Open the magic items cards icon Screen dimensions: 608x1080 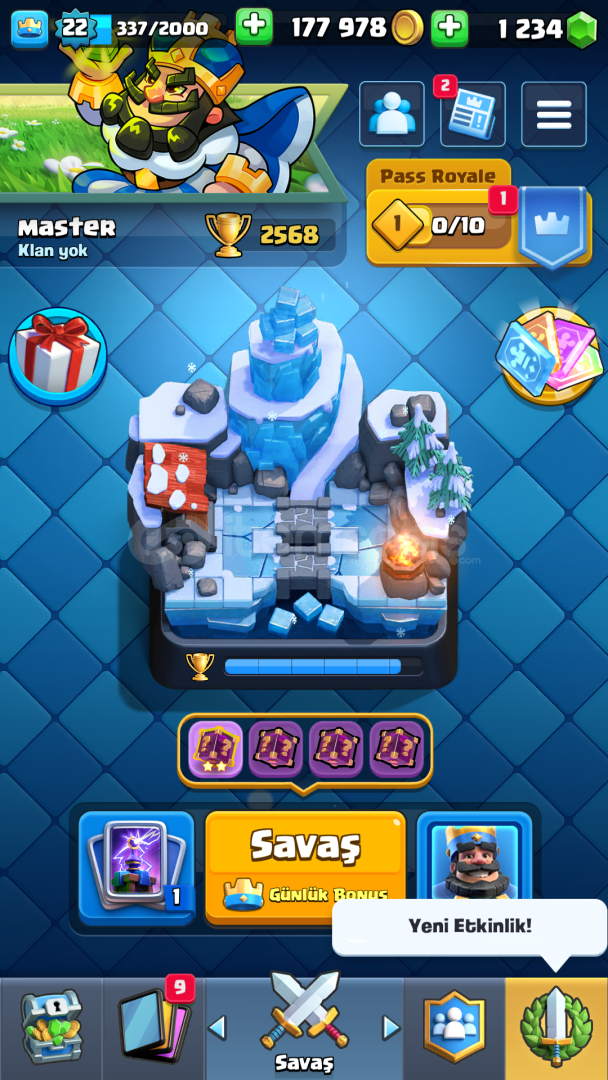[x=549, y=355]
